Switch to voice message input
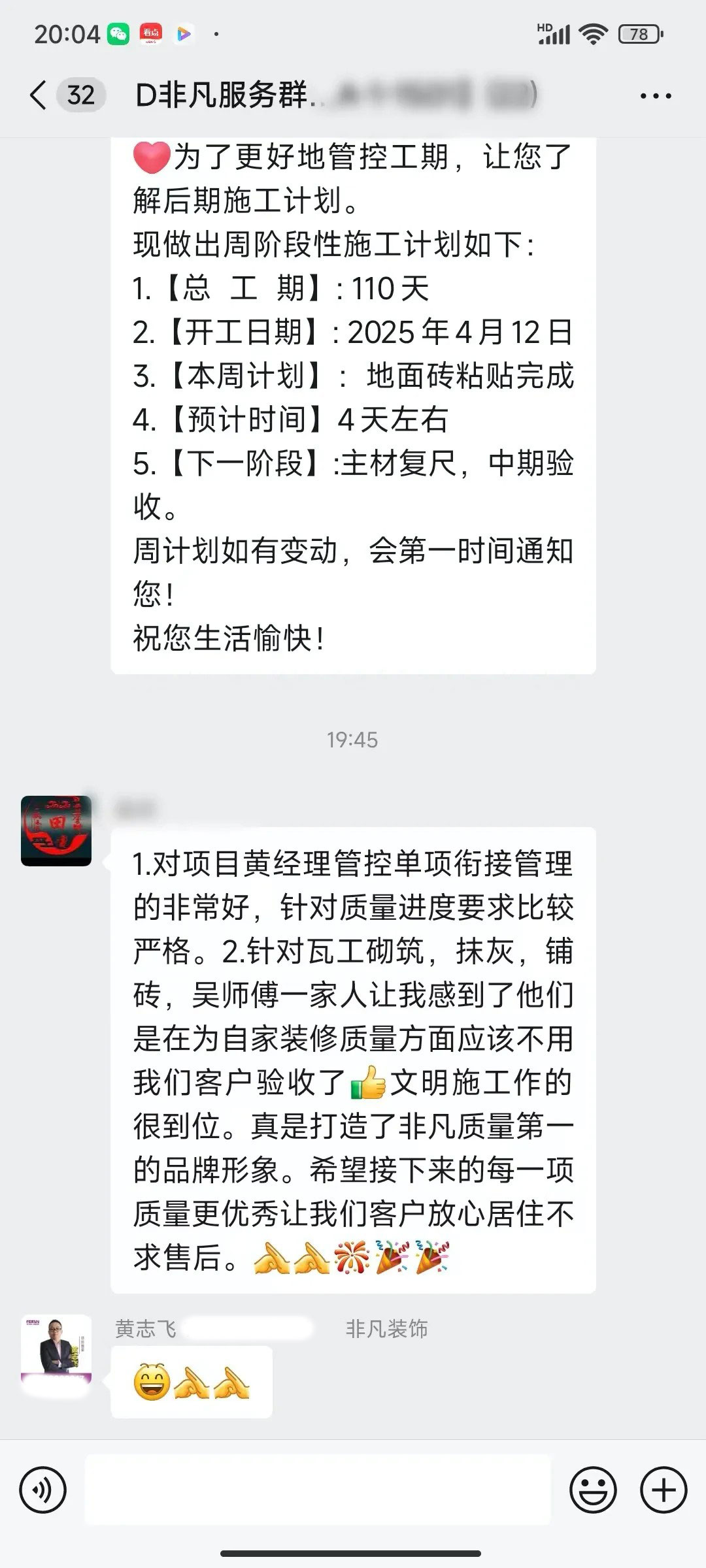 pos(43,1490)
